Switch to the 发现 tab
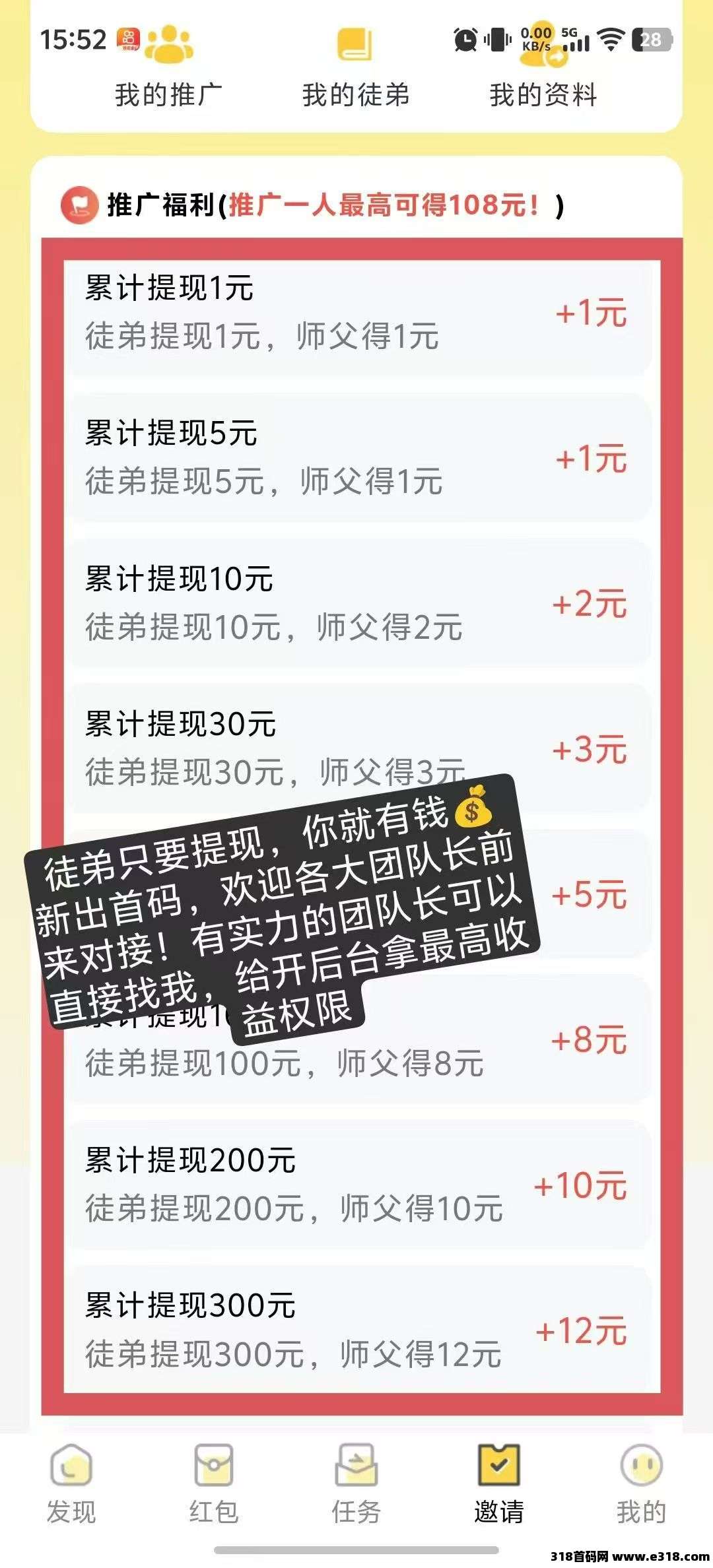713x1568 pixels. click(x=71, y=1485)
